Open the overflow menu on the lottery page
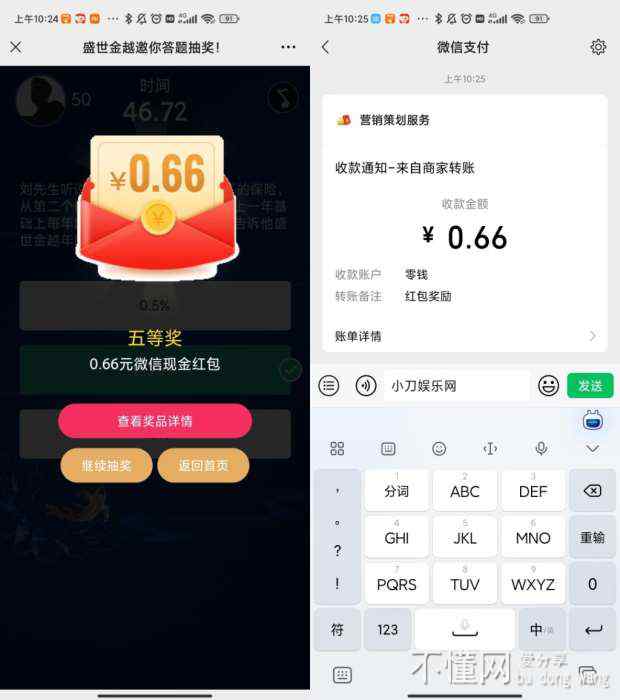Screen dimensions: 620x700 [x=288, y=47]
